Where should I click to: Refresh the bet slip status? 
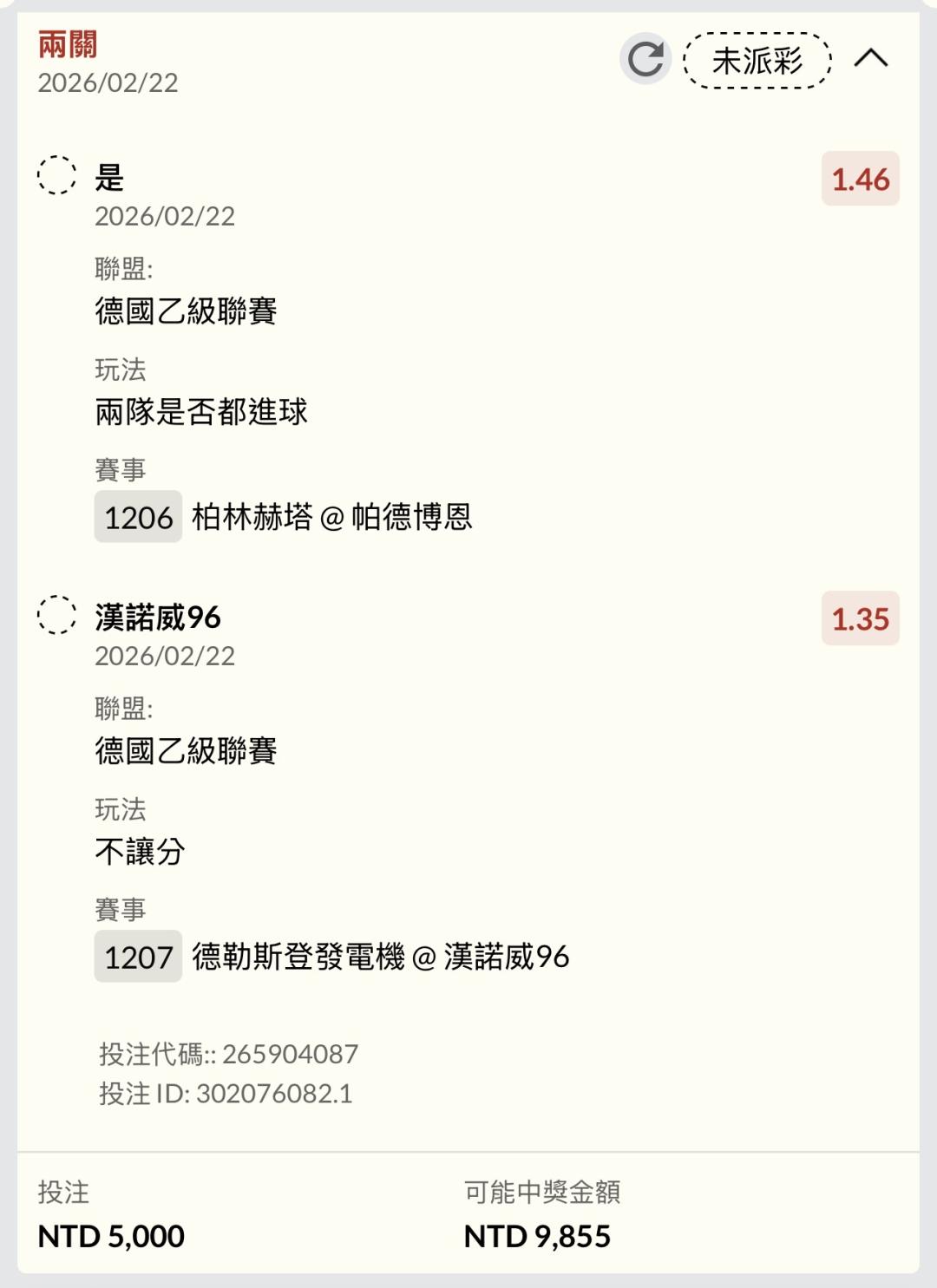pos(645,59)
